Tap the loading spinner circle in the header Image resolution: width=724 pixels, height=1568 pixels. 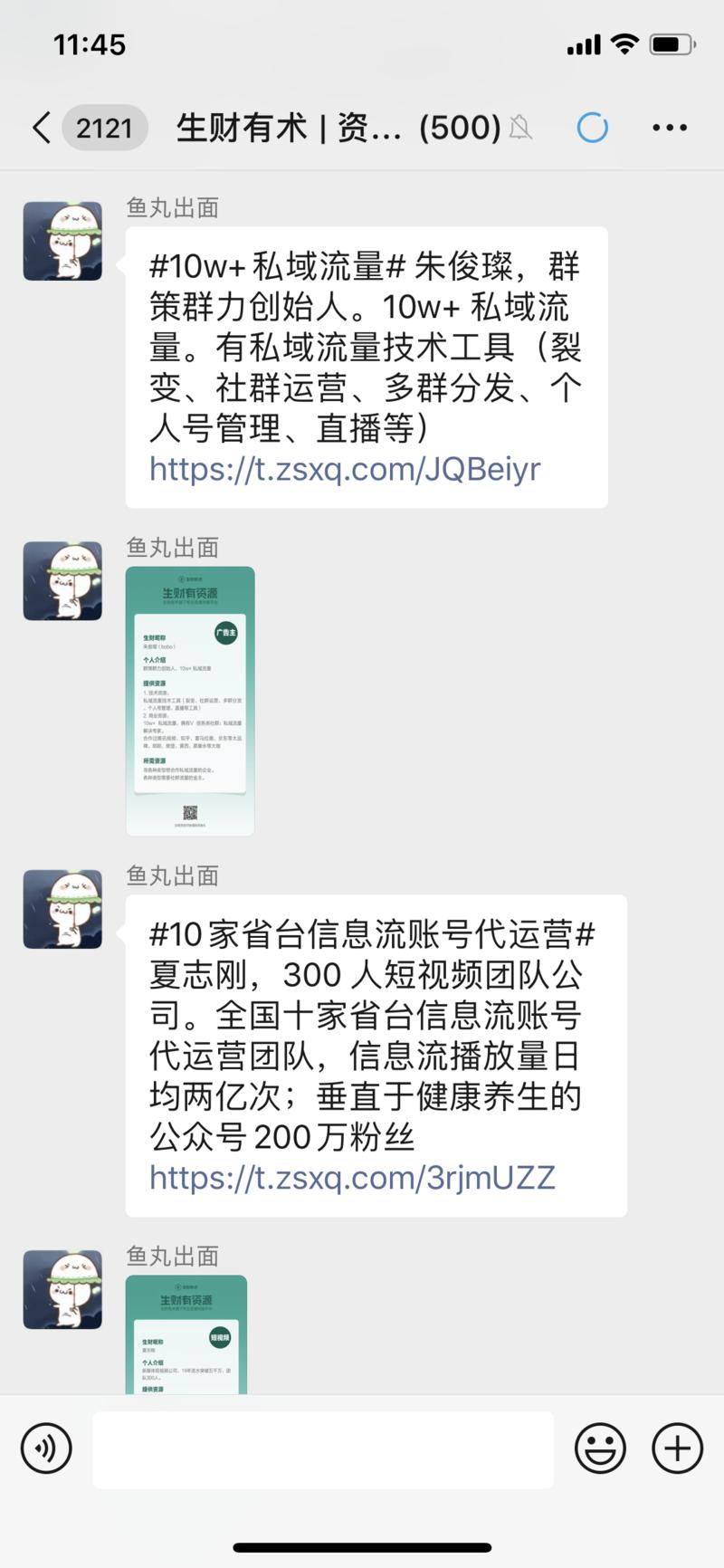click(592, 128)
